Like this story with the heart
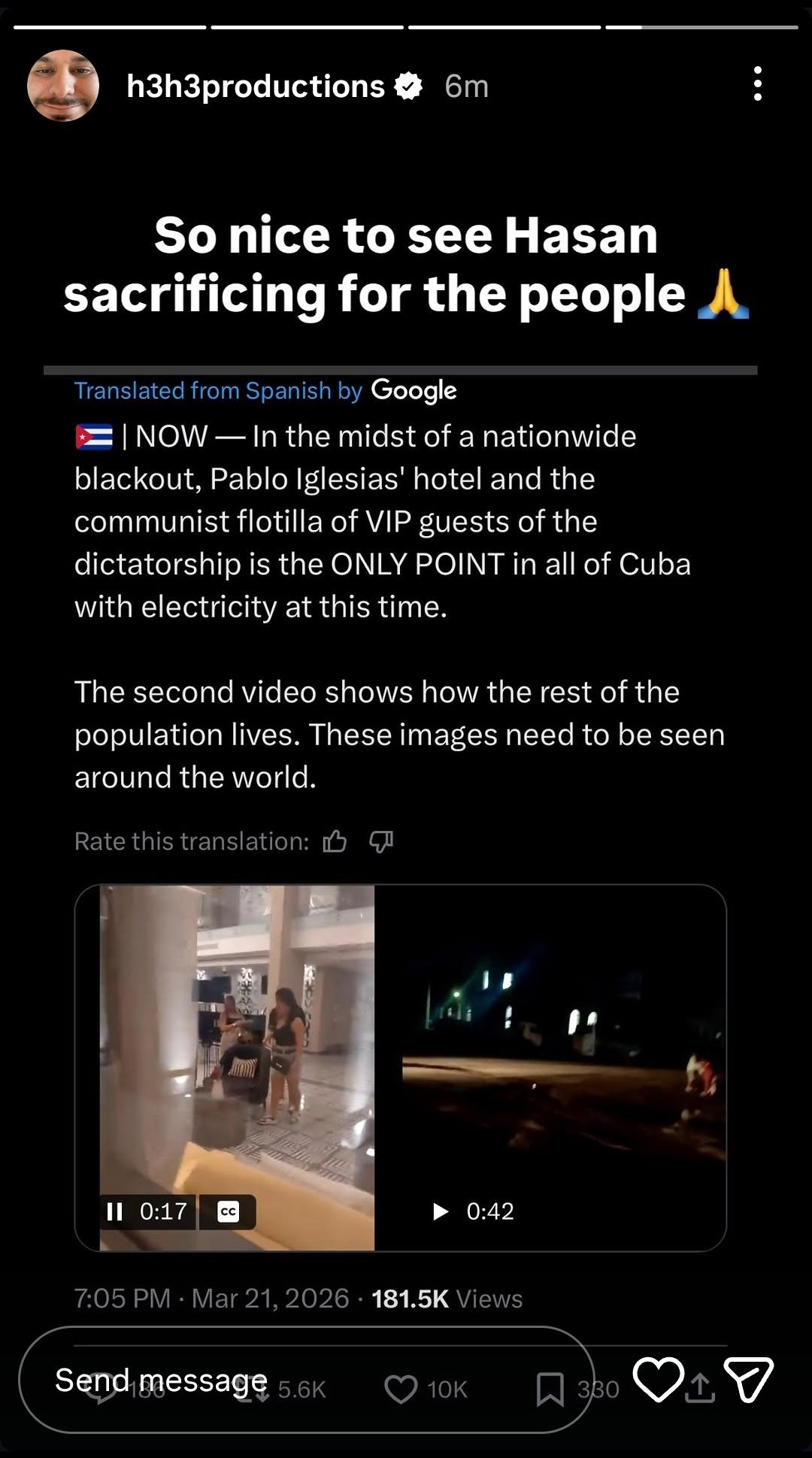812x1458 pixels. tap(658, 1380)
